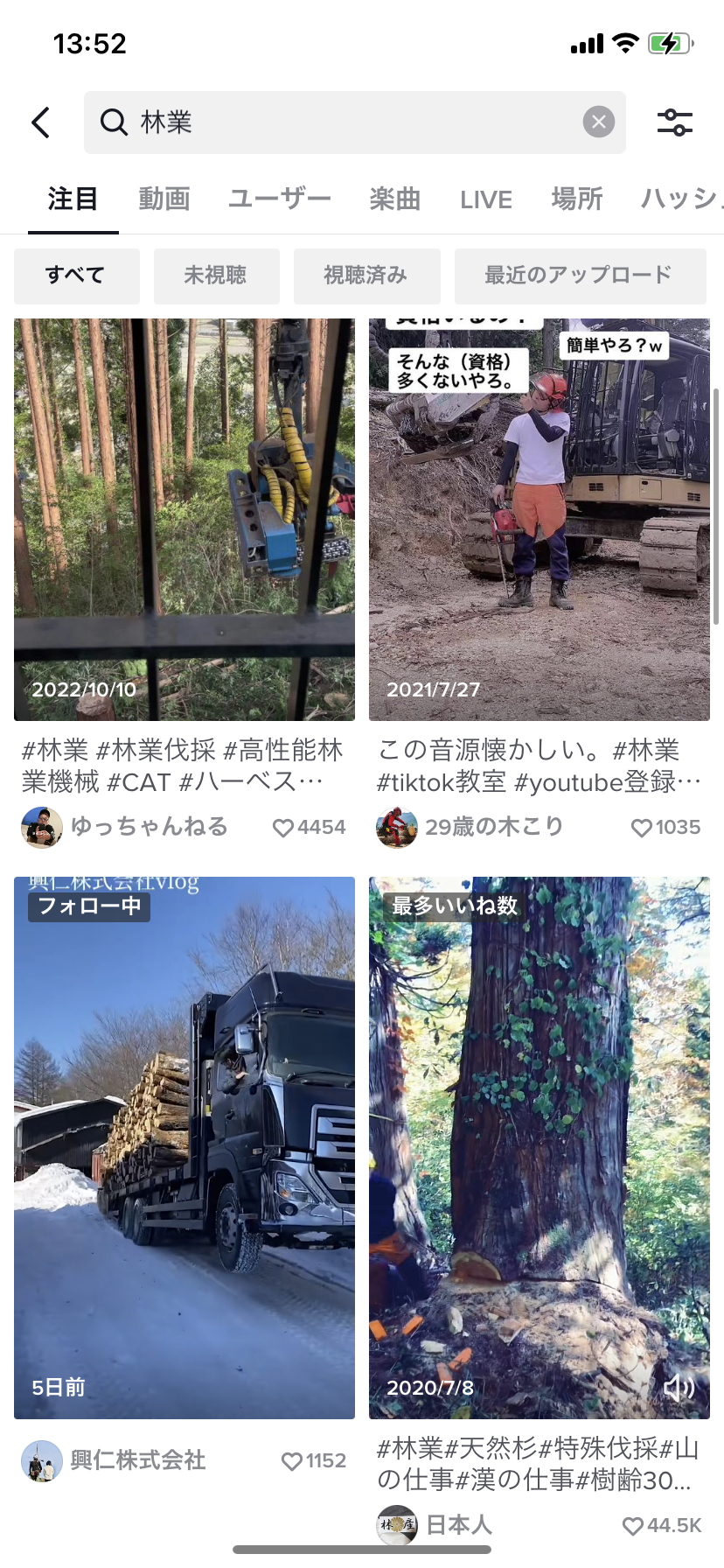Like the 興仁株式会社 video
Image resolution: width=724 pixels, height=1568 pixels.
point(293,1460)
